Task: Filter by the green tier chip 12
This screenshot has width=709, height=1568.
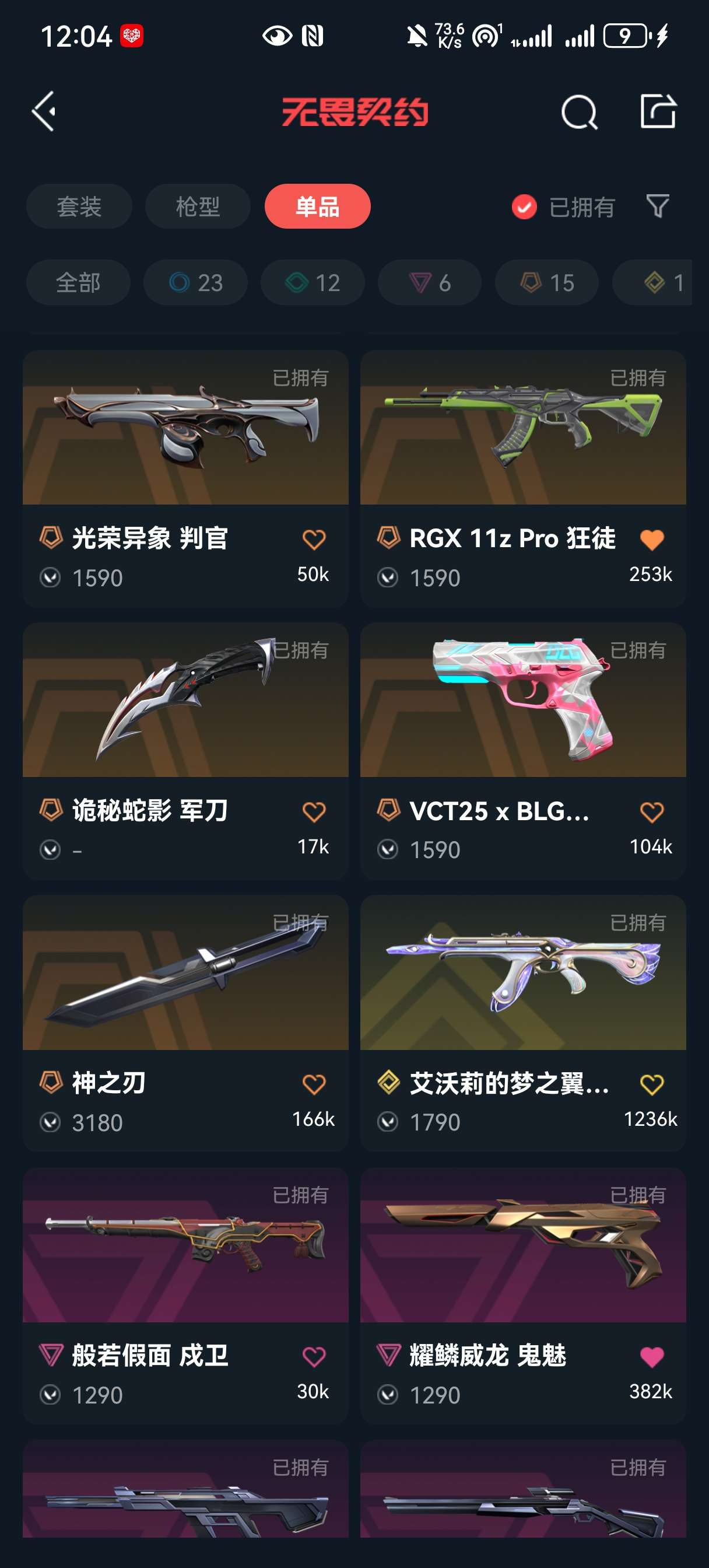Action: [312, 282]
